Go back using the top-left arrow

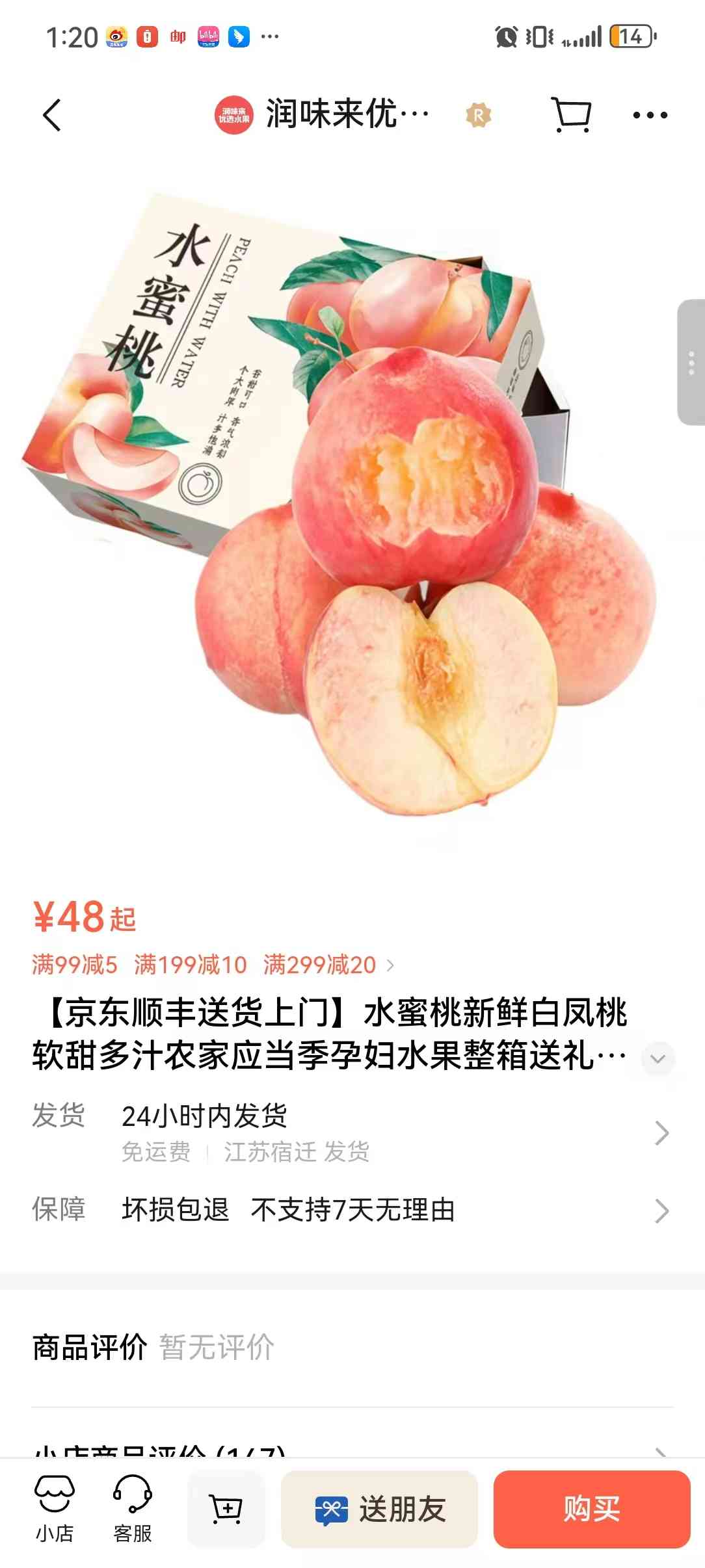pyautogui.click(x=52, y=115)
